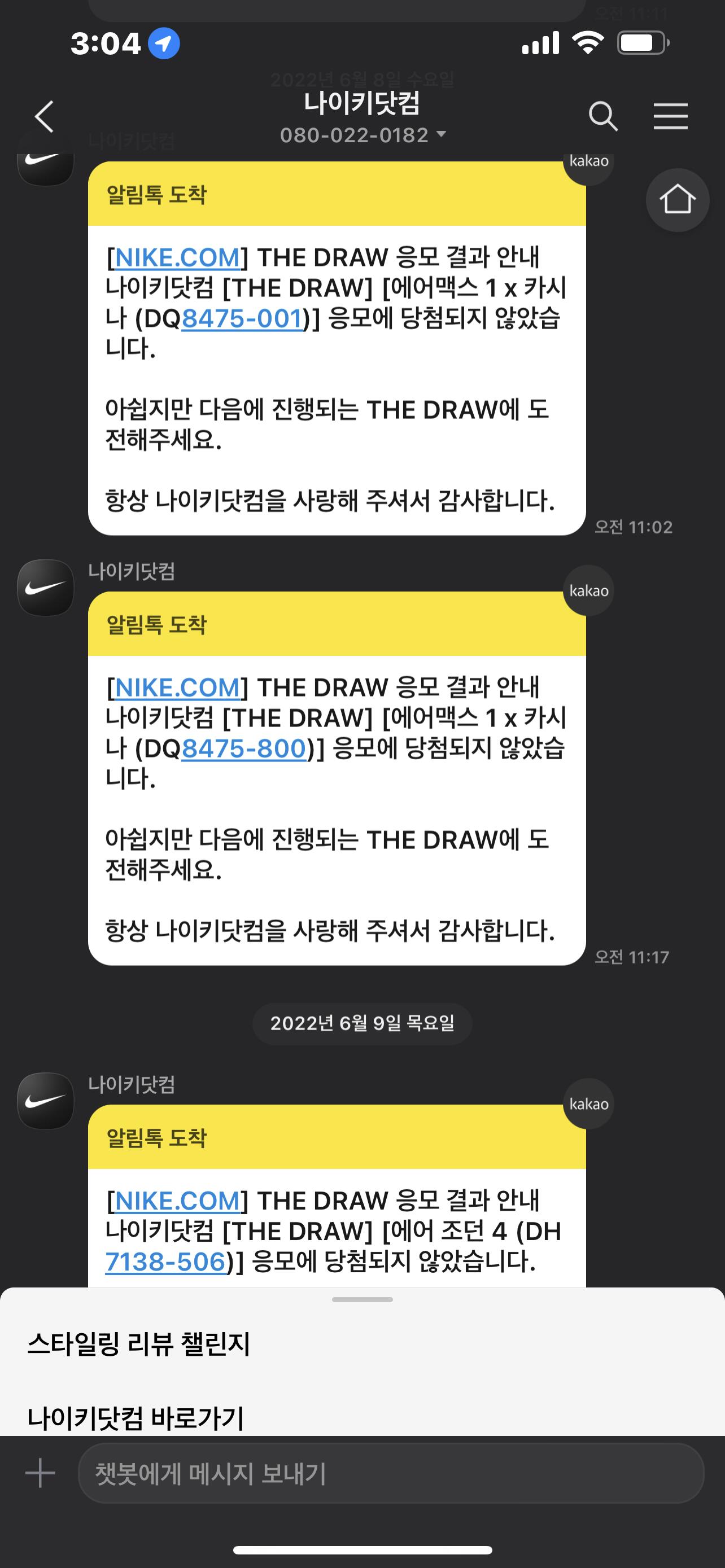
Task: Open the 8475-800 product code link
Action: pos(244,748)
